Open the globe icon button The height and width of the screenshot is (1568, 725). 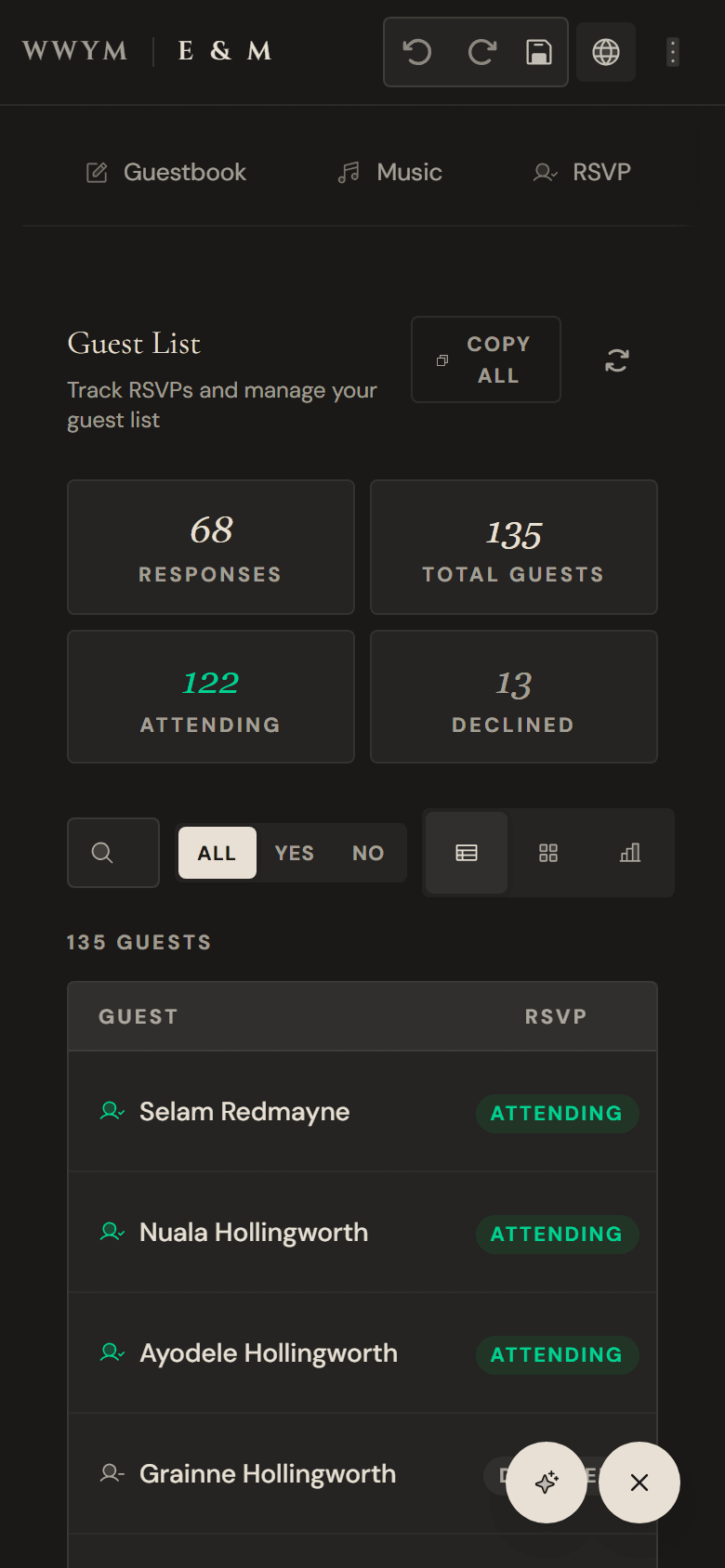pos(606,52)
